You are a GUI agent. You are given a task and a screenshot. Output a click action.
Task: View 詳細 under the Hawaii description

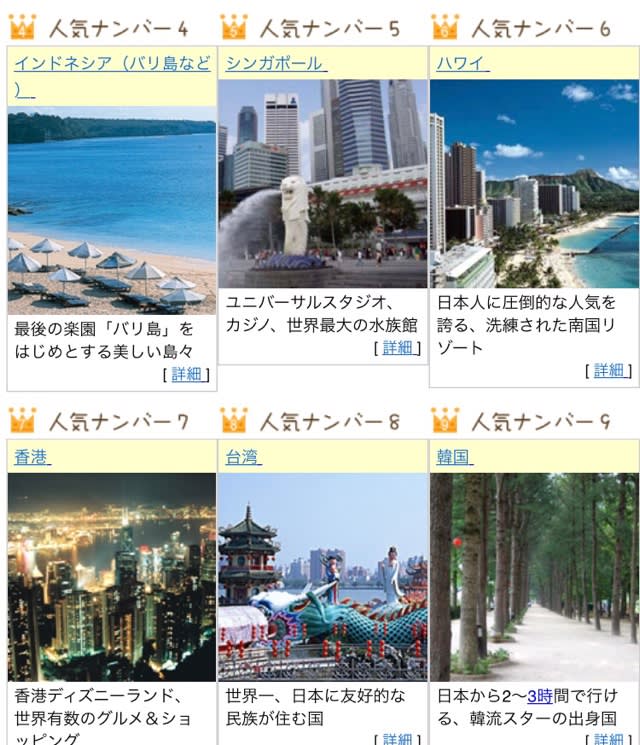tap(608, 370)
